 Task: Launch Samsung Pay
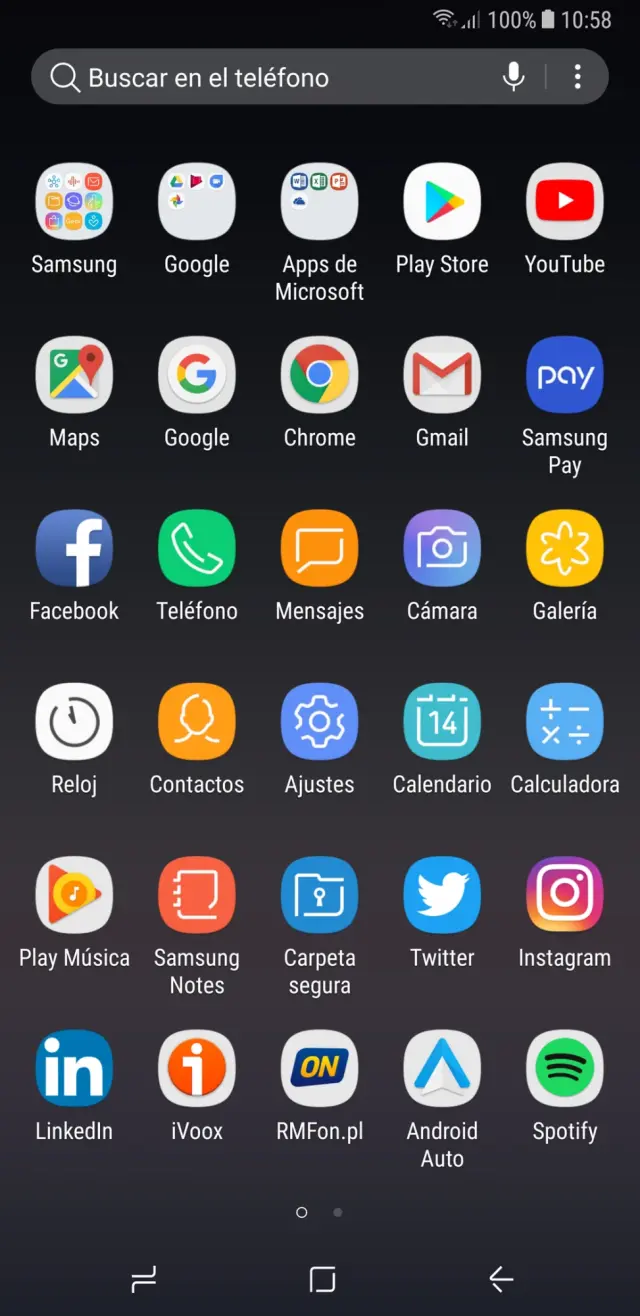pos(564,375)
